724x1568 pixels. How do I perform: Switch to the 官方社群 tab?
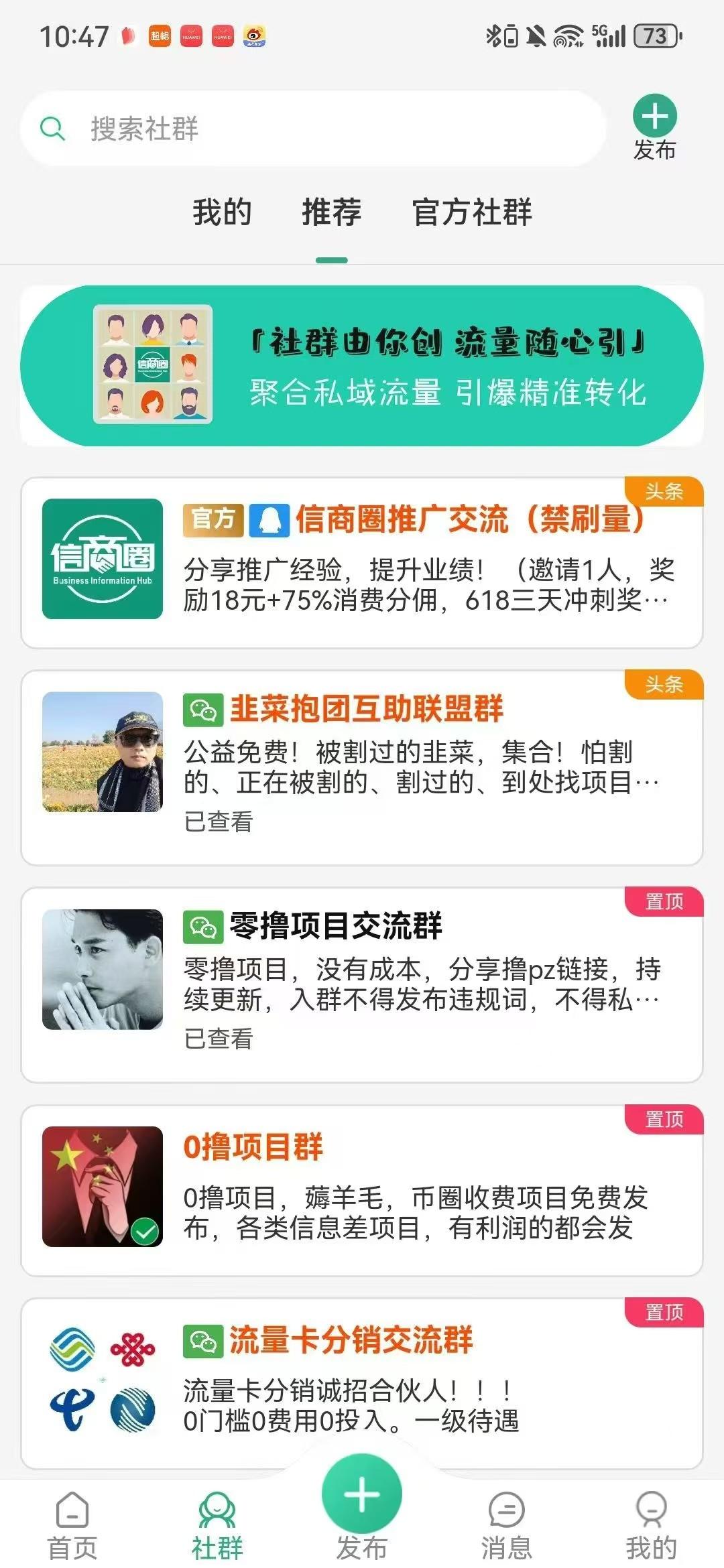472,212
